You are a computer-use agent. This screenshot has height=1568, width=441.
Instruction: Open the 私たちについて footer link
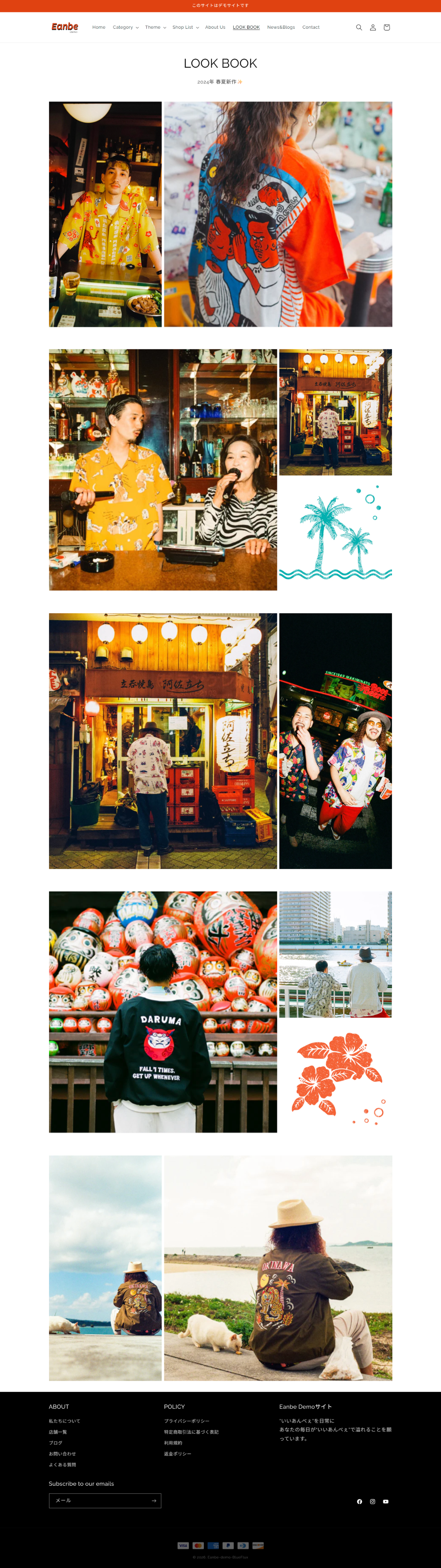tap(65, 1421)
